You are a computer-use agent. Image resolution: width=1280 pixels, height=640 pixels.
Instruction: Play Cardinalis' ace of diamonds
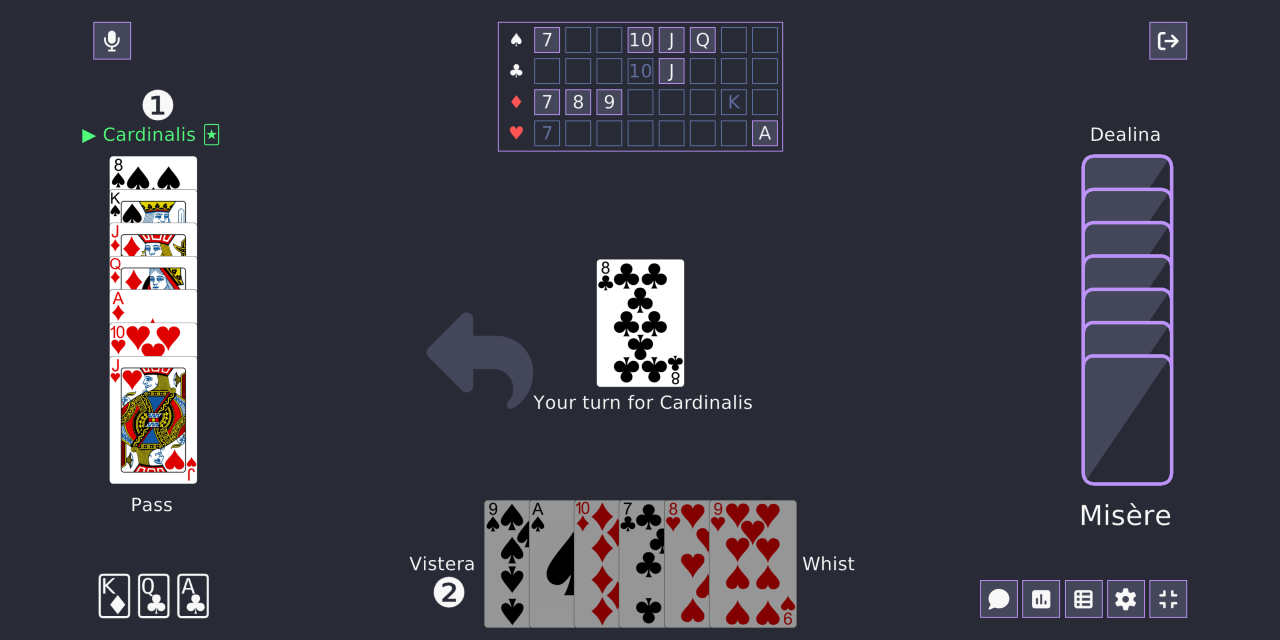pyautogui.click(x=153, y=306)
